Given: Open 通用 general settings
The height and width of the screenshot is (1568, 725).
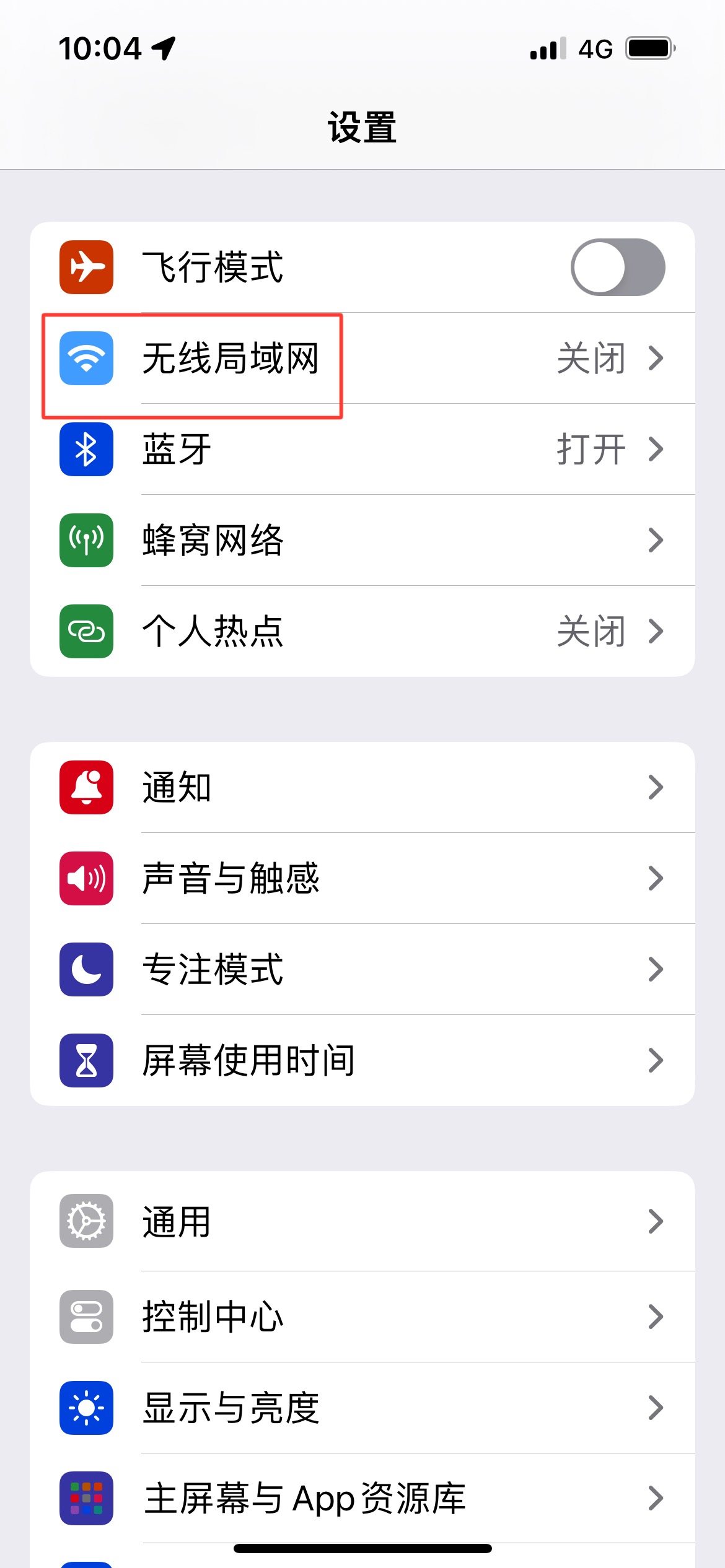Looking at the screenshot, I should (362, 1221).
